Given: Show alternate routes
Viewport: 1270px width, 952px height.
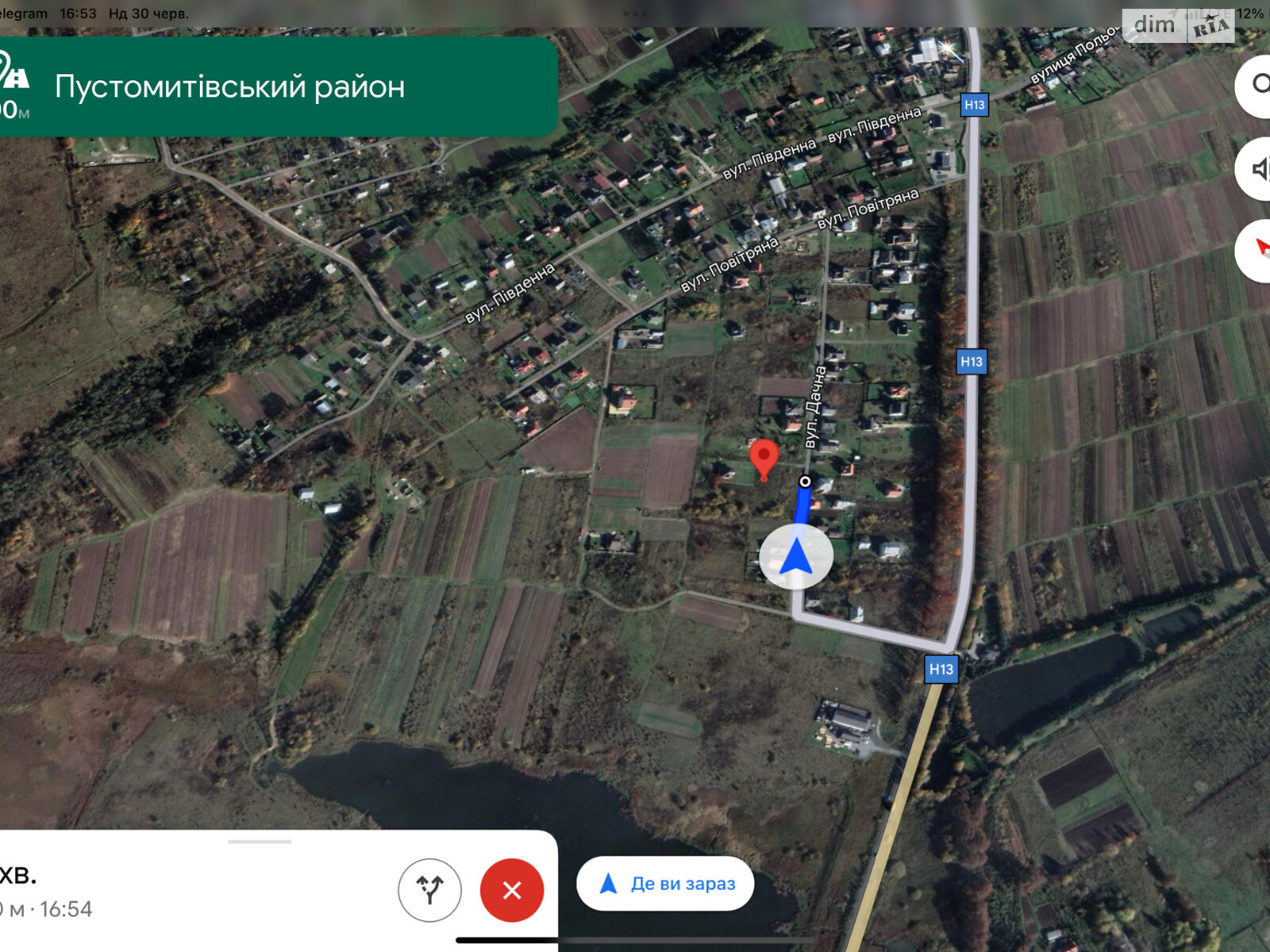Looking at the screenshot, I should tap(429, 890).
